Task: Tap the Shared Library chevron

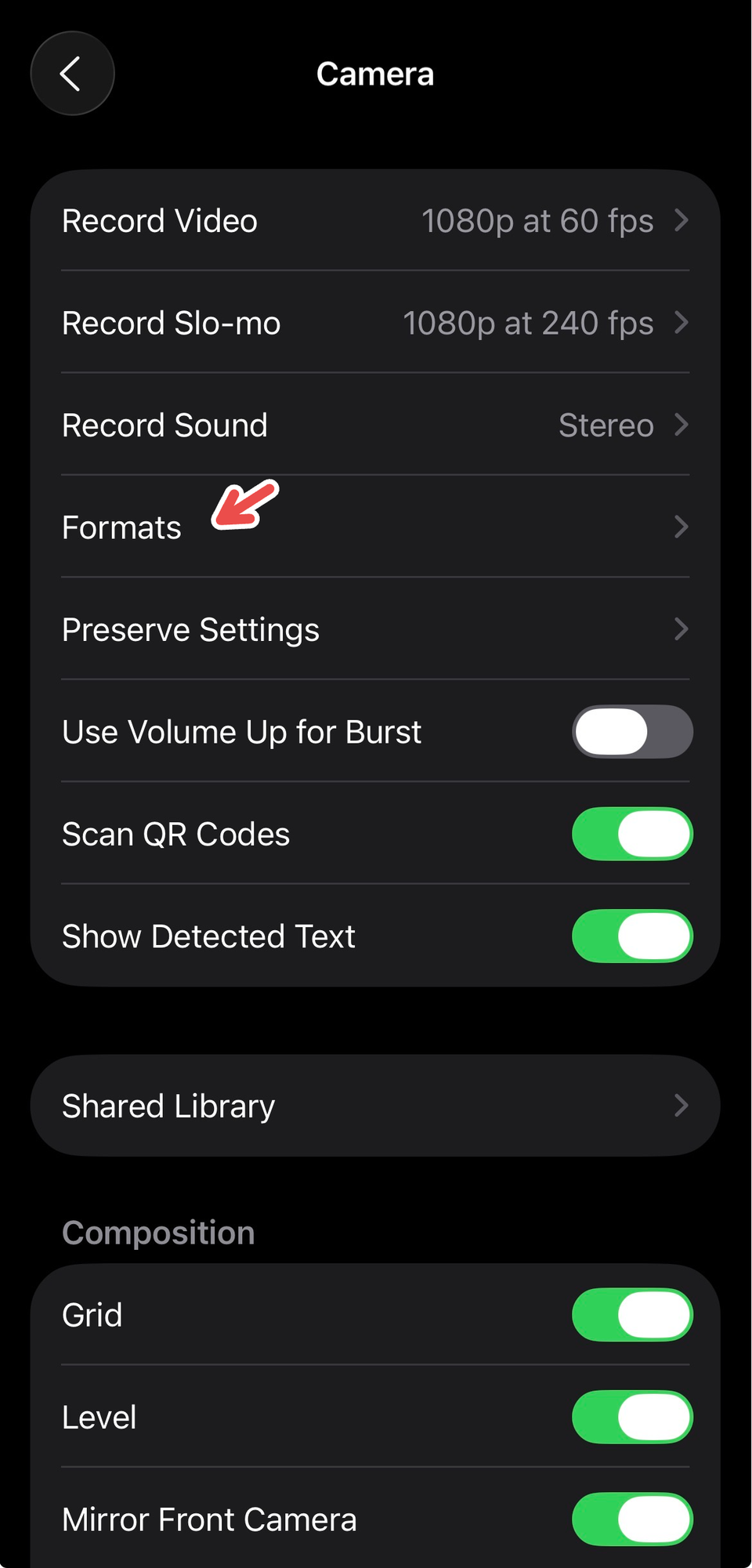Action: 681,1106
